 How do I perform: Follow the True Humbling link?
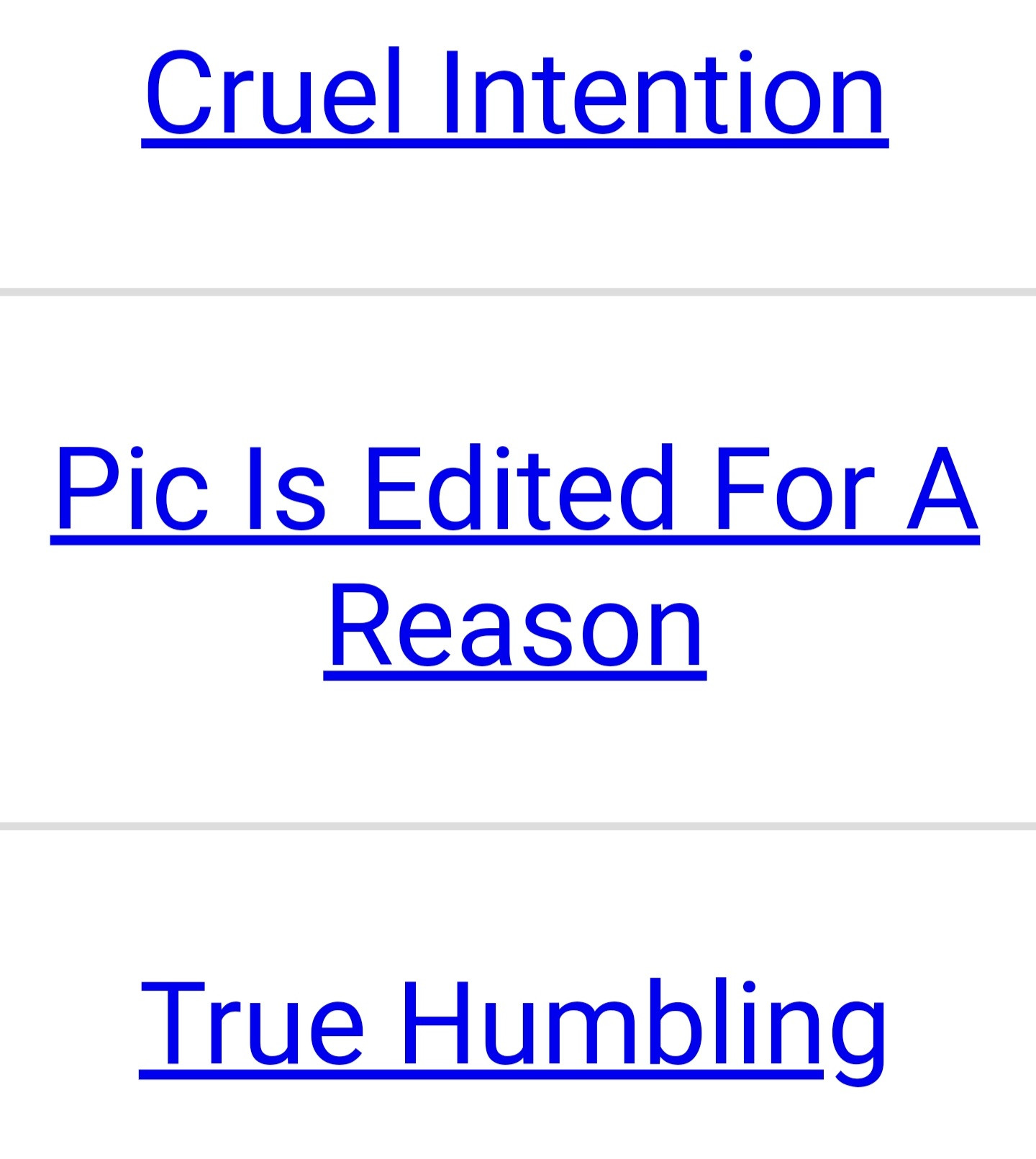pos(512,1025)
